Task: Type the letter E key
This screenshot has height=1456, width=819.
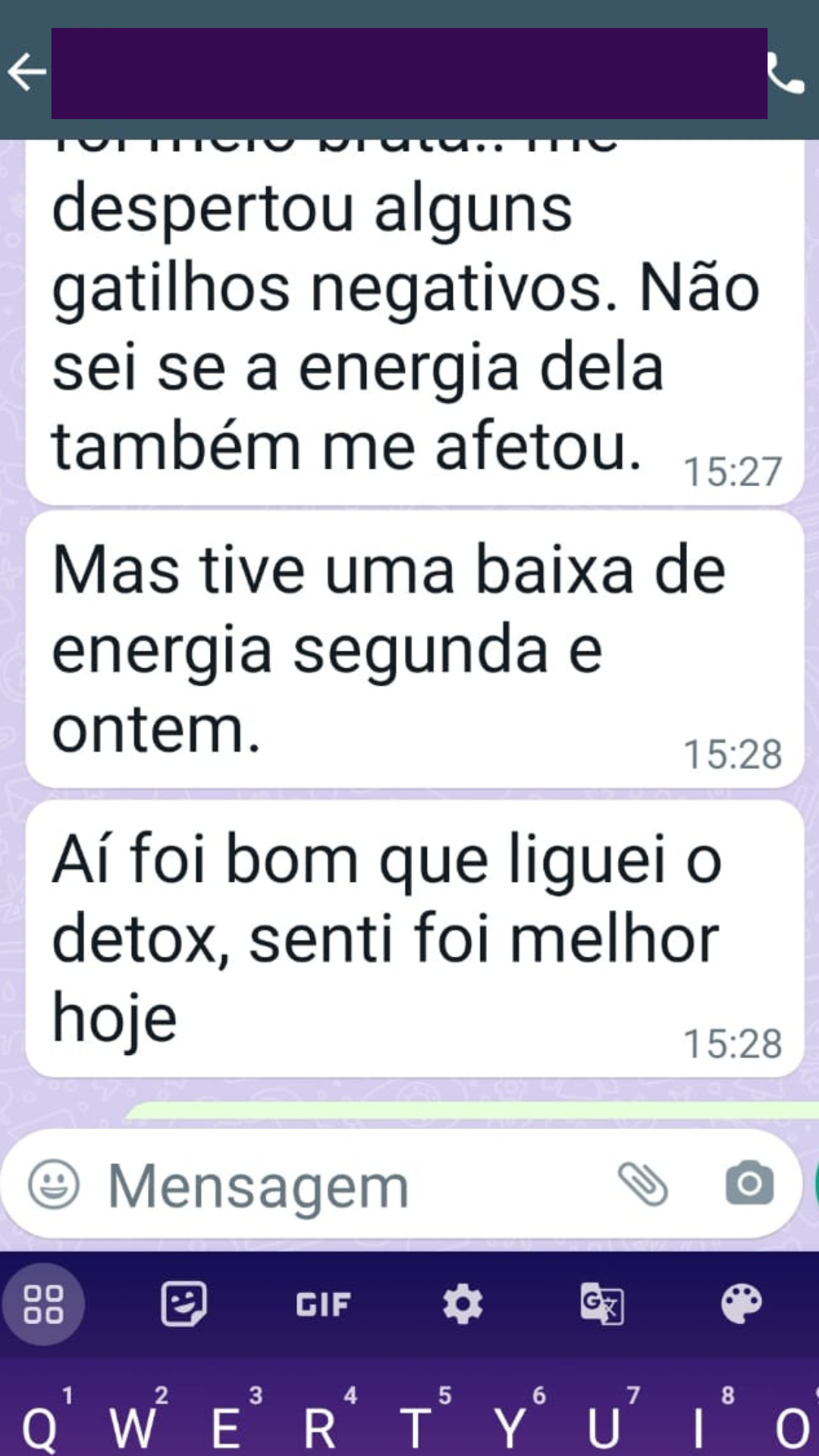Action: 226,1427
